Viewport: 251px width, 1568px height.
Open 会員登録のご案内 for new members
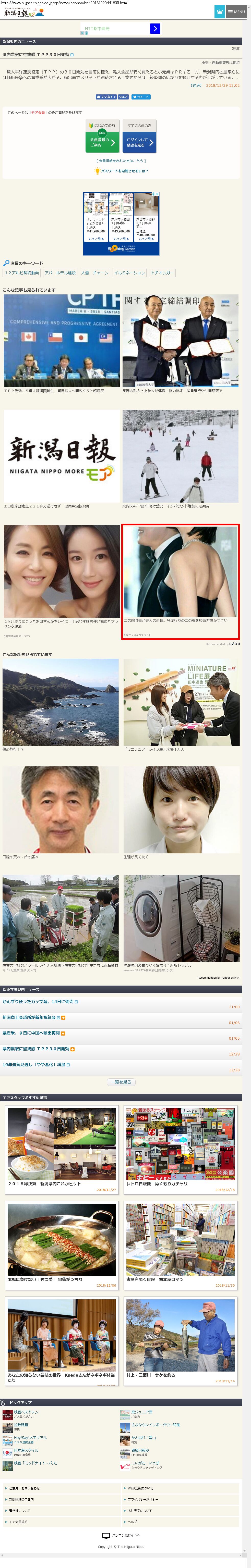103,142
